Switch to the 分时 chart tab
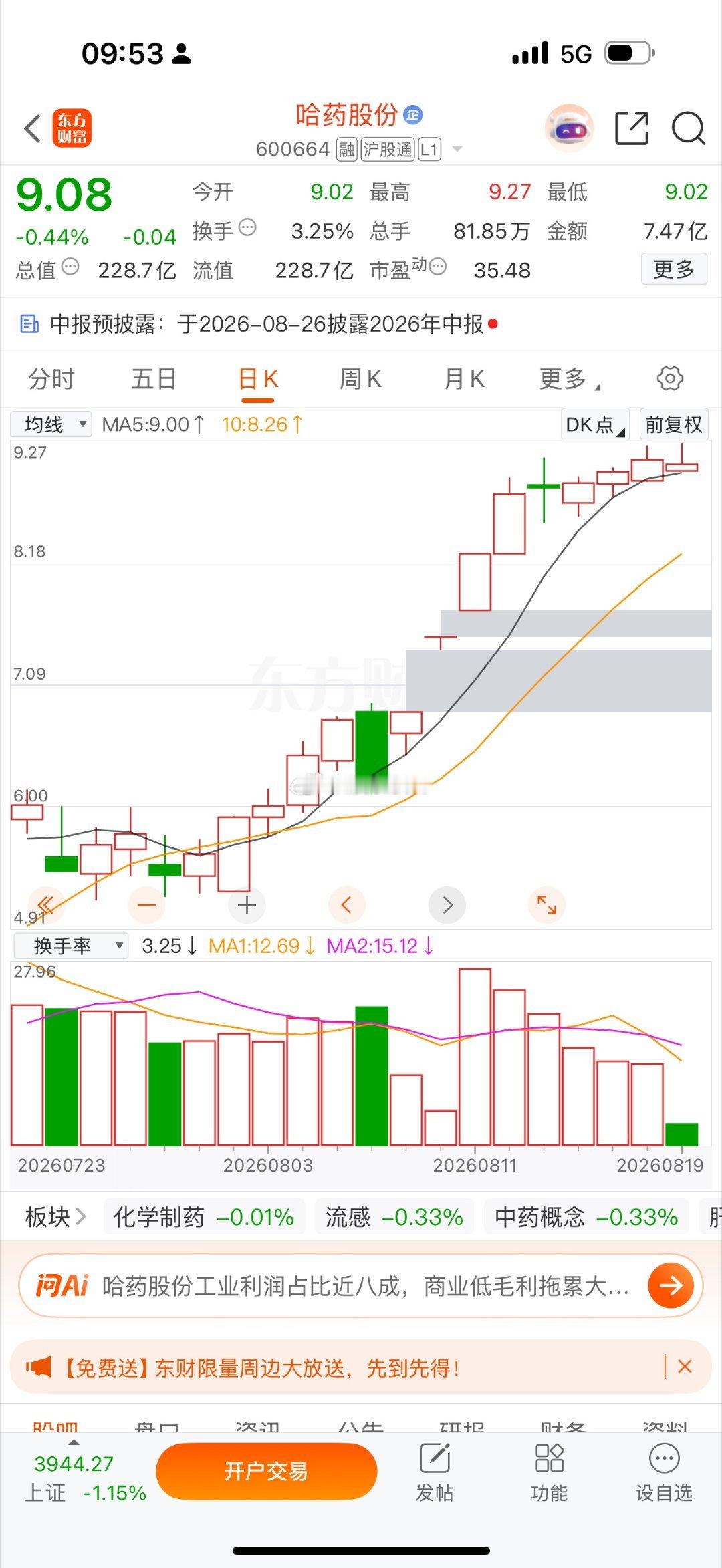Viewport: 722px width, 1568px height. point(51,379)
